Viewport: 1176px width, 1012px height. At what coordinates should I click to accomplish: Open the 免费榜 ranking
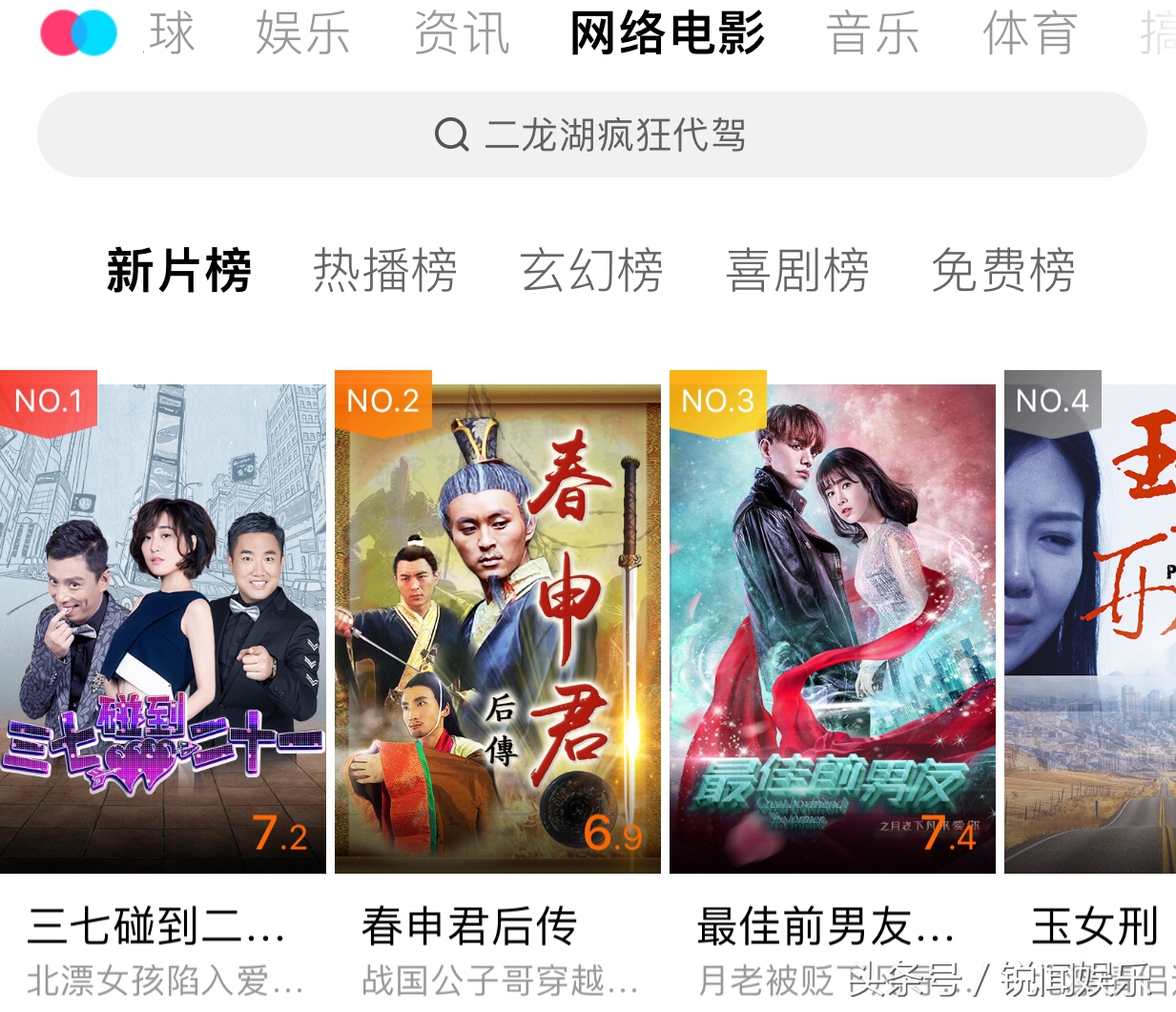[x=1003, y=270]
